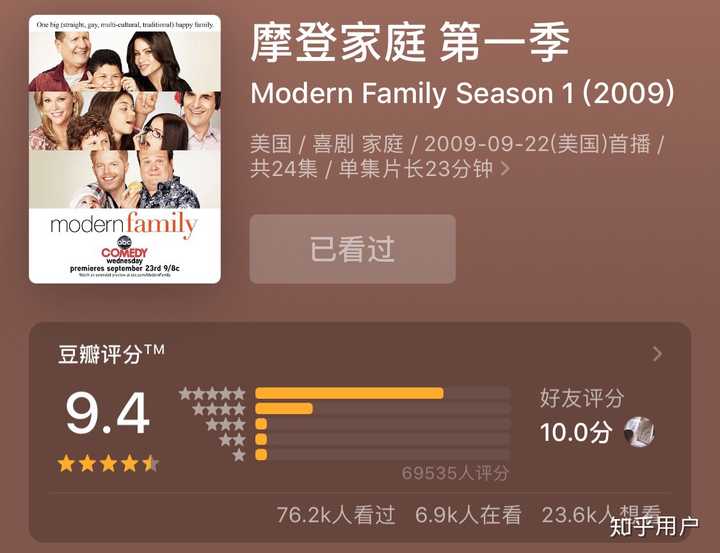
Task: Open the 豆瓣评分 rating details card
Action: pyautogui.click(x=657, y=353)
